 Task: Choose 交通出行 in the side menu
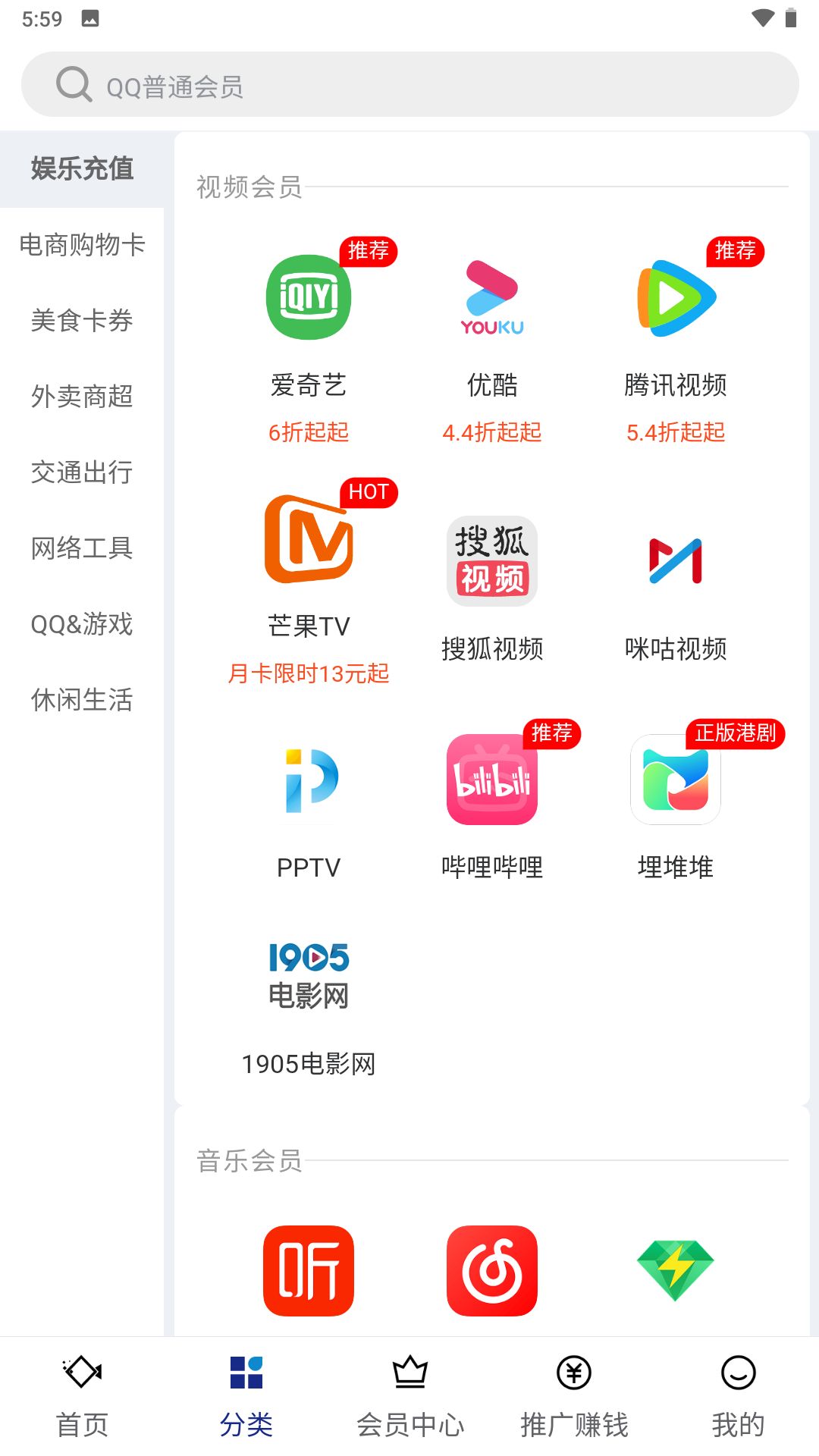click(x=82, y=472)
